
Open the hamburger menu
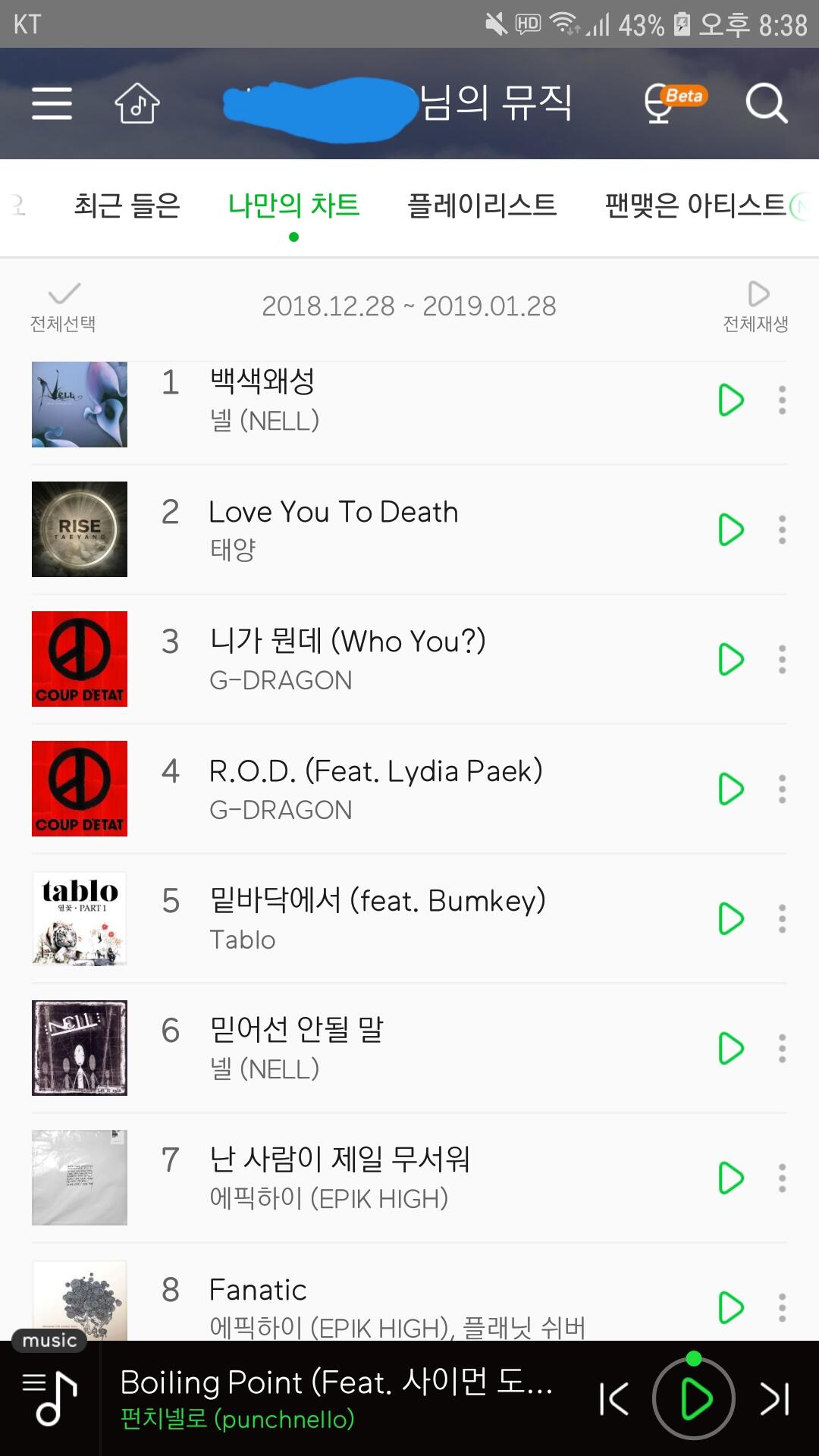pos(52,103)
